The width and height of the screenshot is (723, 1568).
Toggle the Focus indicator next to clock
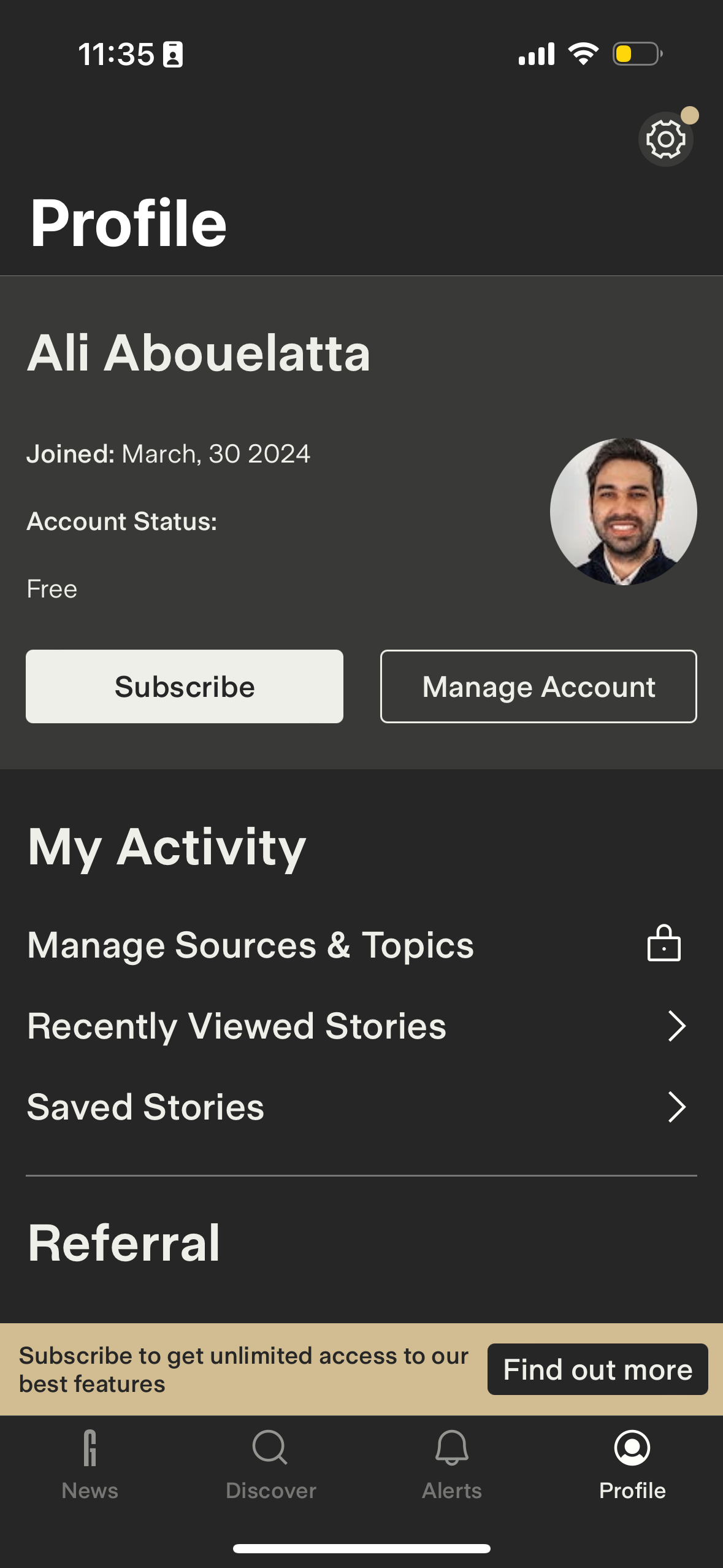174,55
